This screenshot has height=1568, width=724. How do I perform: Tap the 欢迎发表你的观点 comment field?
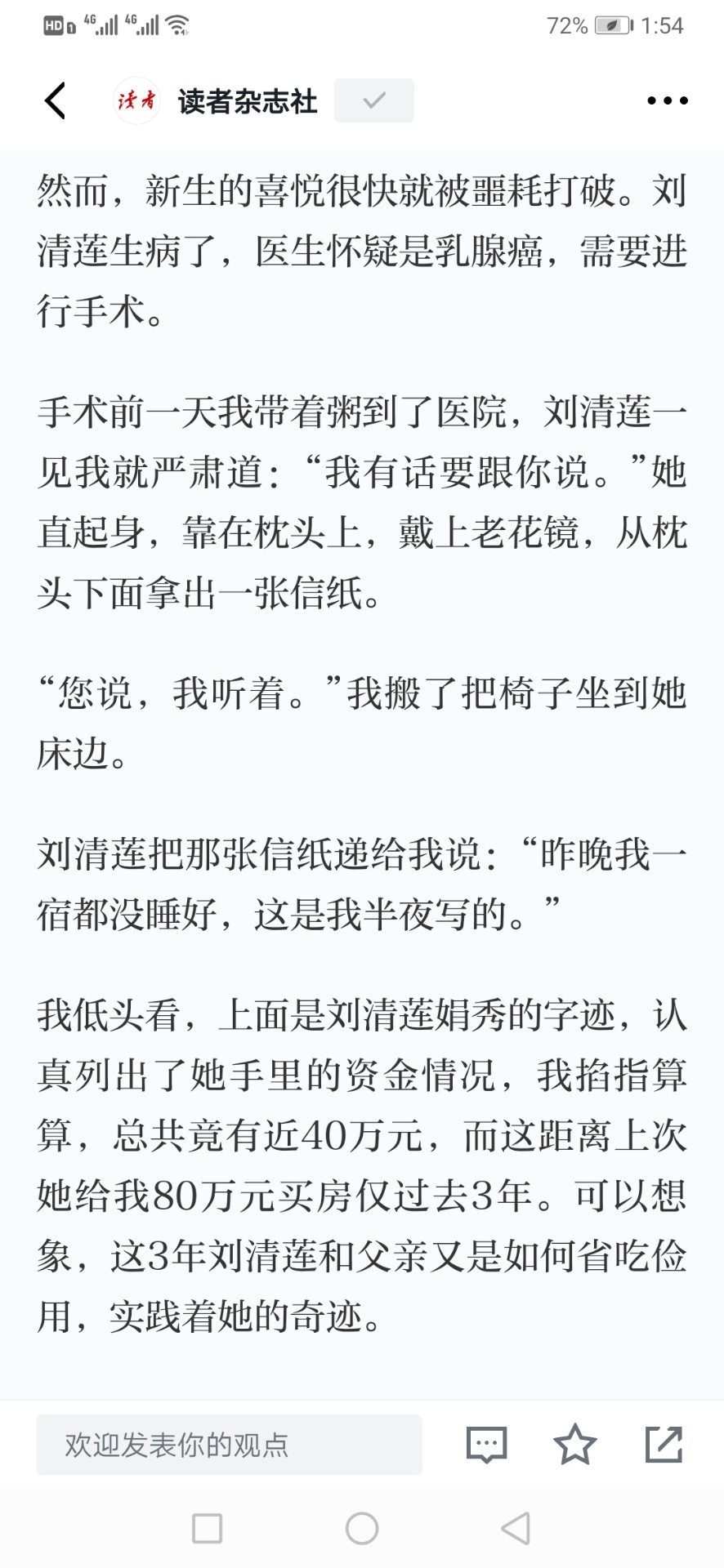(x=229, y=1445)
